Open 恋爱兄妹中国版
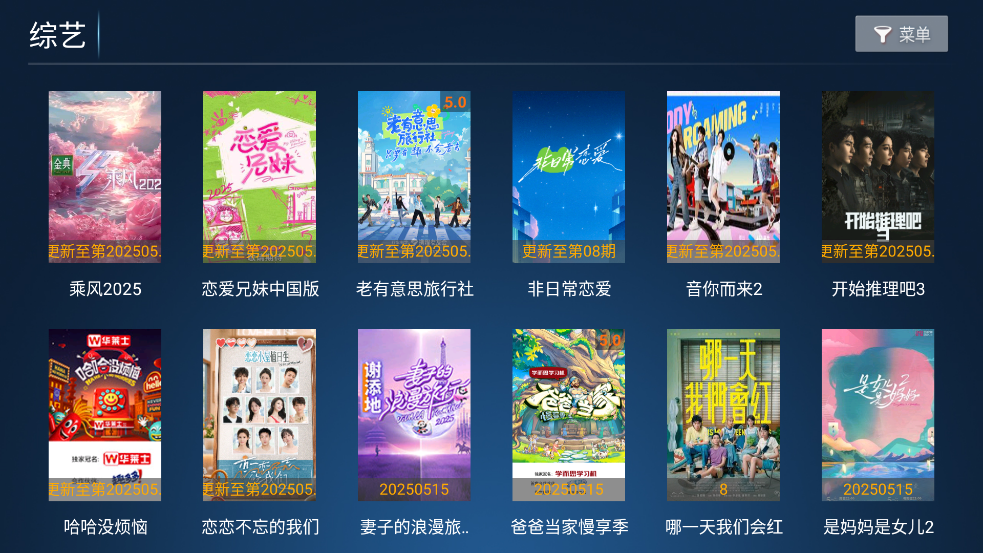 pos(260,177)
